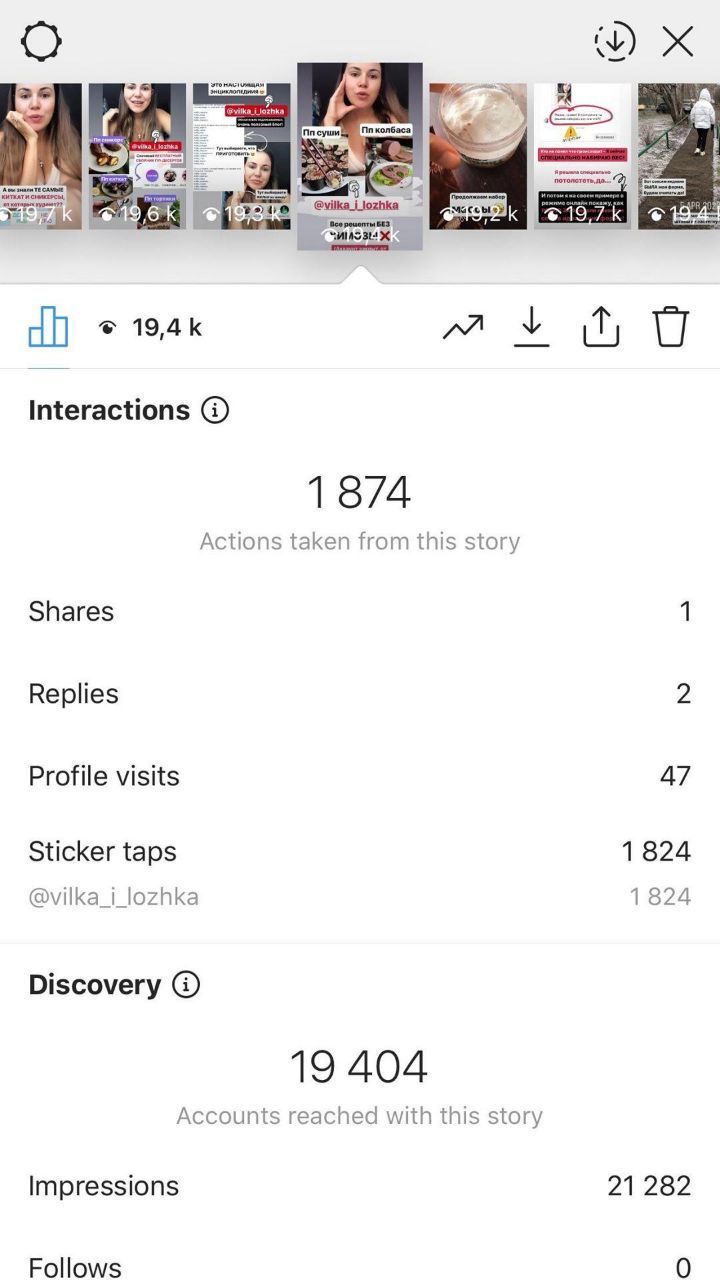Open the info icon next to Interactions
The image size is (720, 1280).
click(x=215, y=410)
